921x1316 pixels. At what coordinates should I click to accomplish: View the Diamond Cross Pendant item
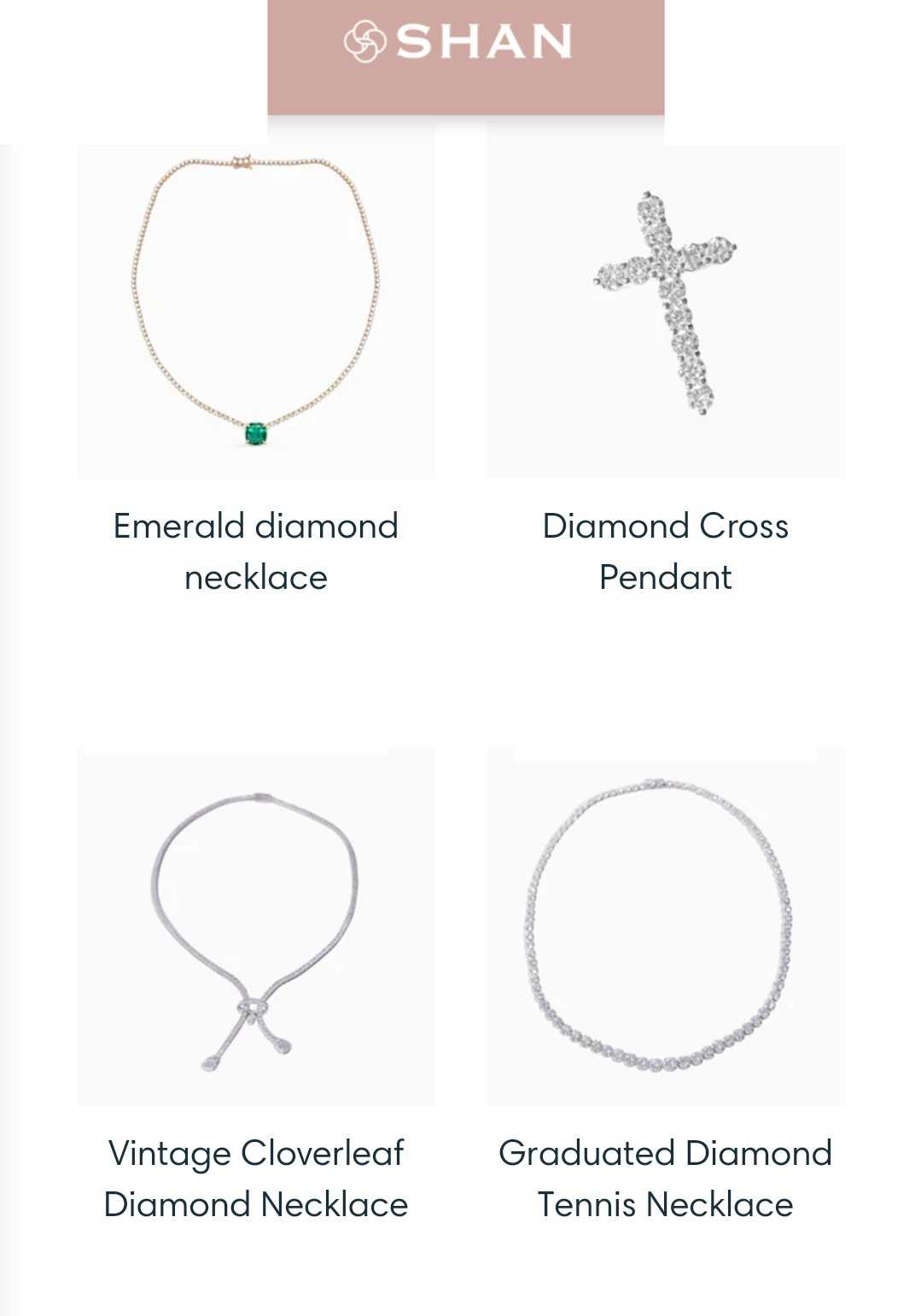click(665, 312)
